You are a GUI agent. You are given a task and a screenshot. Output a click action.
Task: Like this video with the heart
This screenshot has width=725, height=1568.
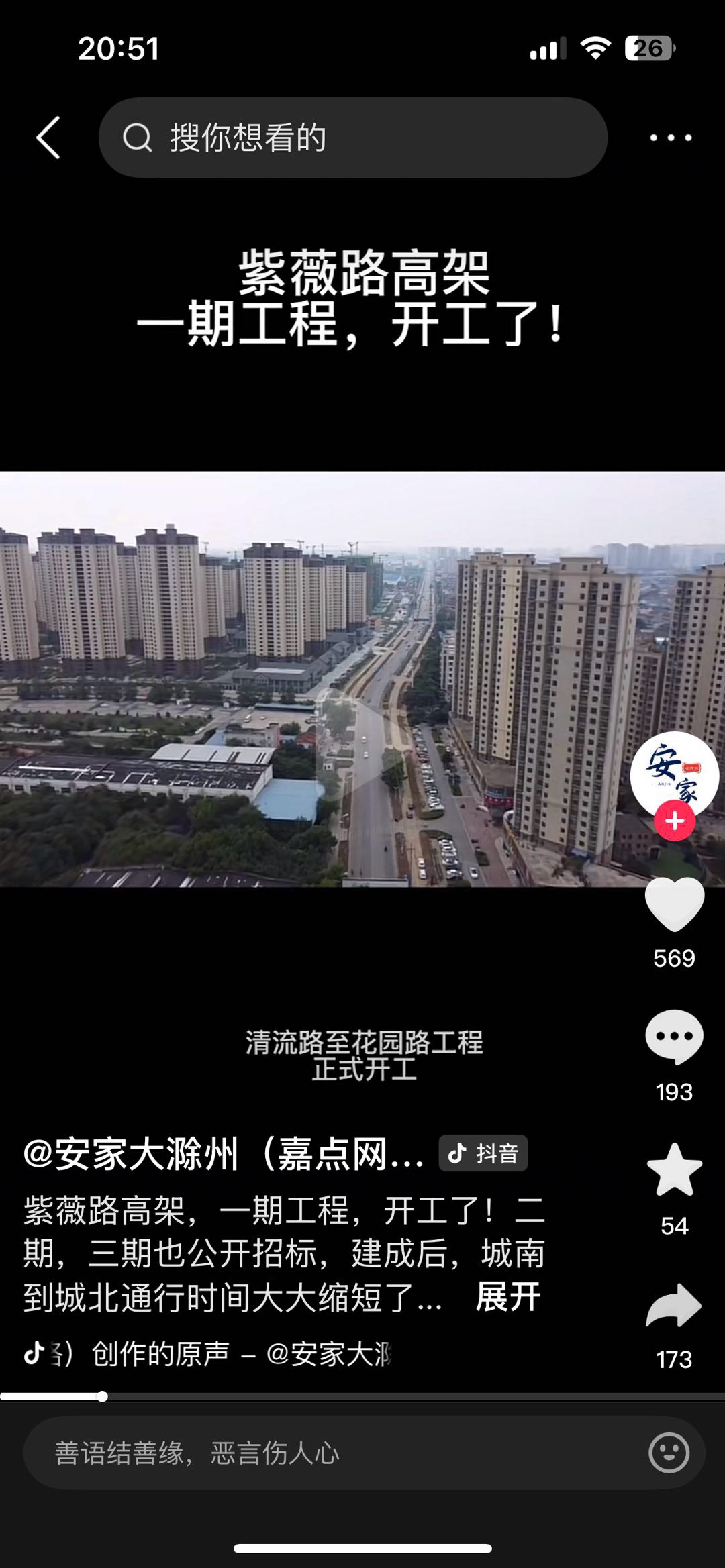(674, 905)
